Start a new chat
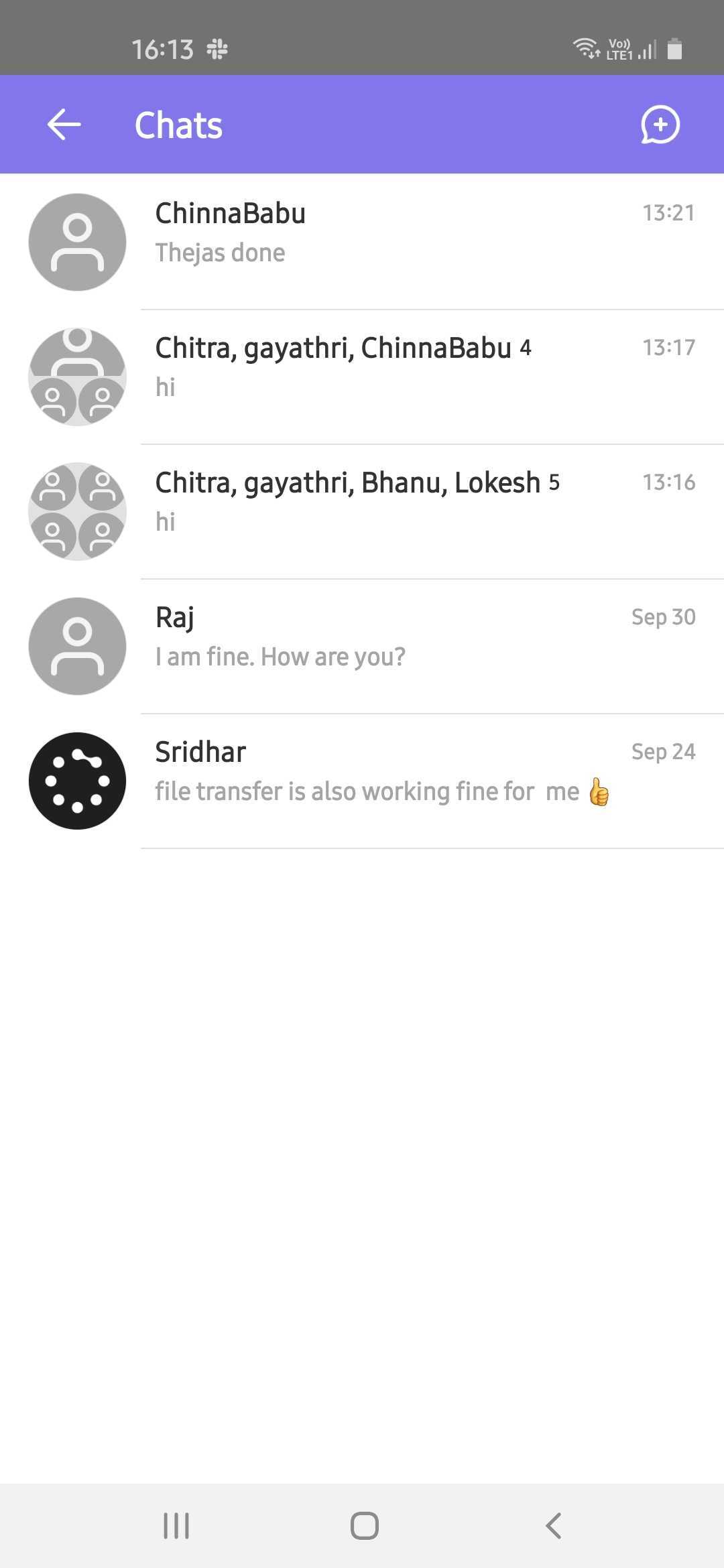The height and width of the screenshot is (1568, 724). point(660,125)
